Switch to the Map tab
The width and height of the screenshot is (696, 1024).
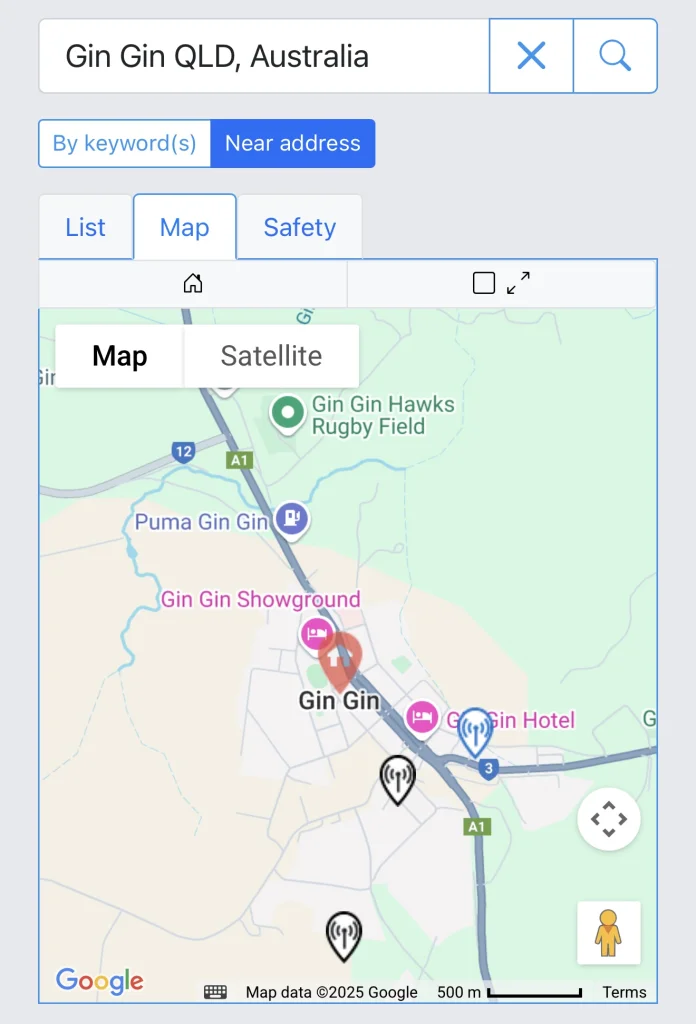coord(185,227)
